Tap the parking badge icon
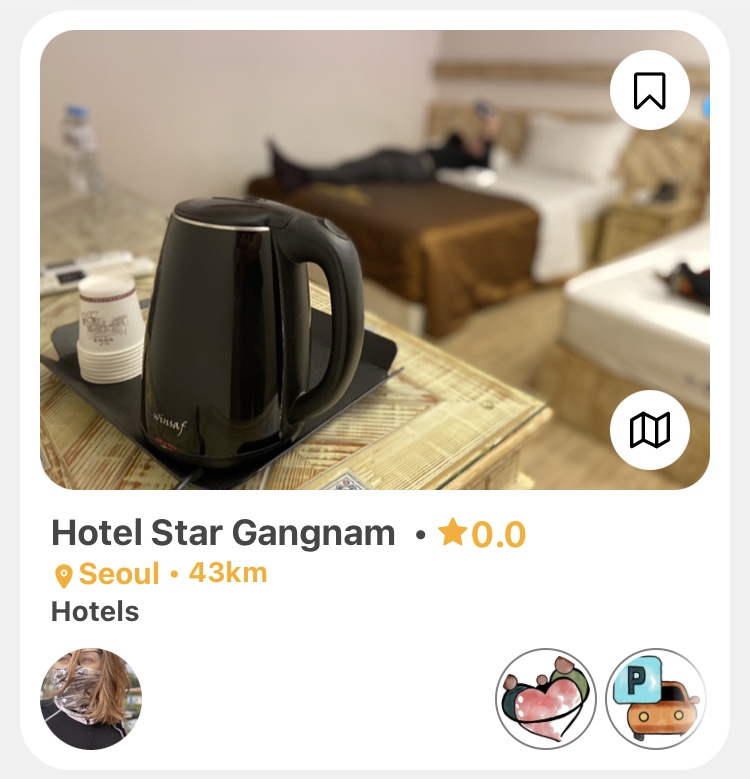The width and height of the screenshot is (750, 779). click(x=656, y=698)
